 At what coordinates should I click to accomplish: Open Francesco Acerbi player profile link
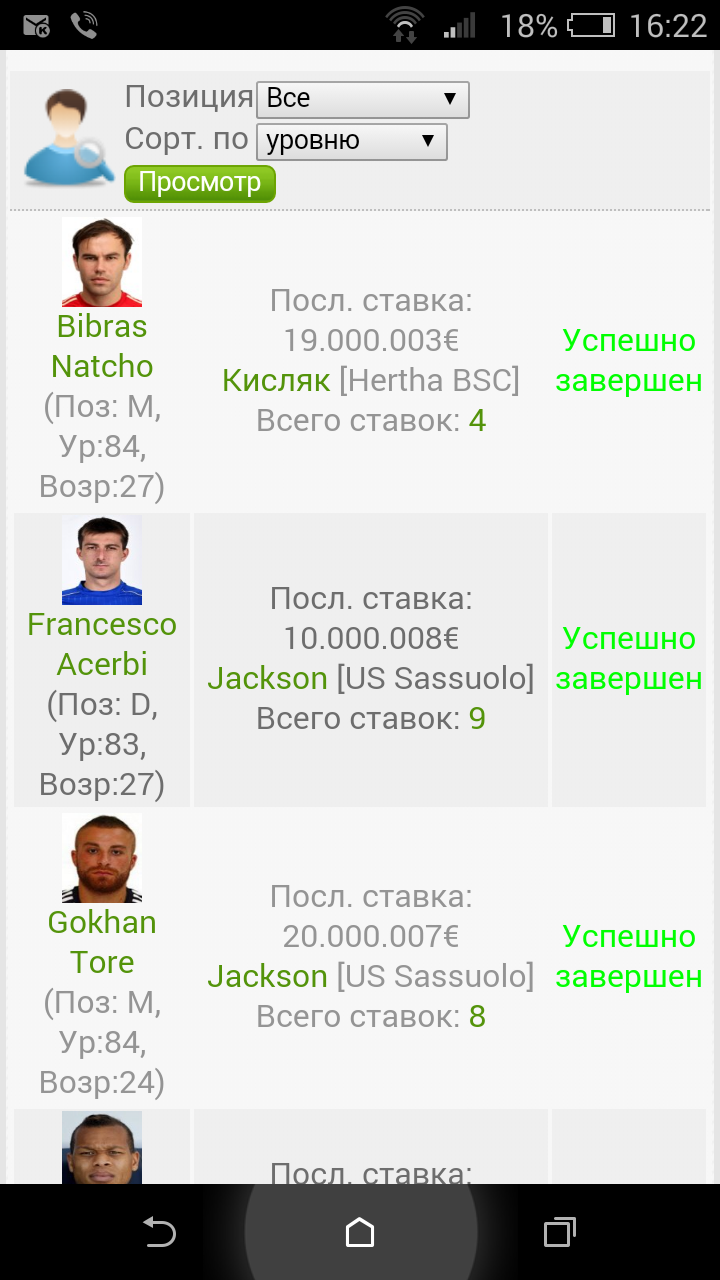coord(102,644)
